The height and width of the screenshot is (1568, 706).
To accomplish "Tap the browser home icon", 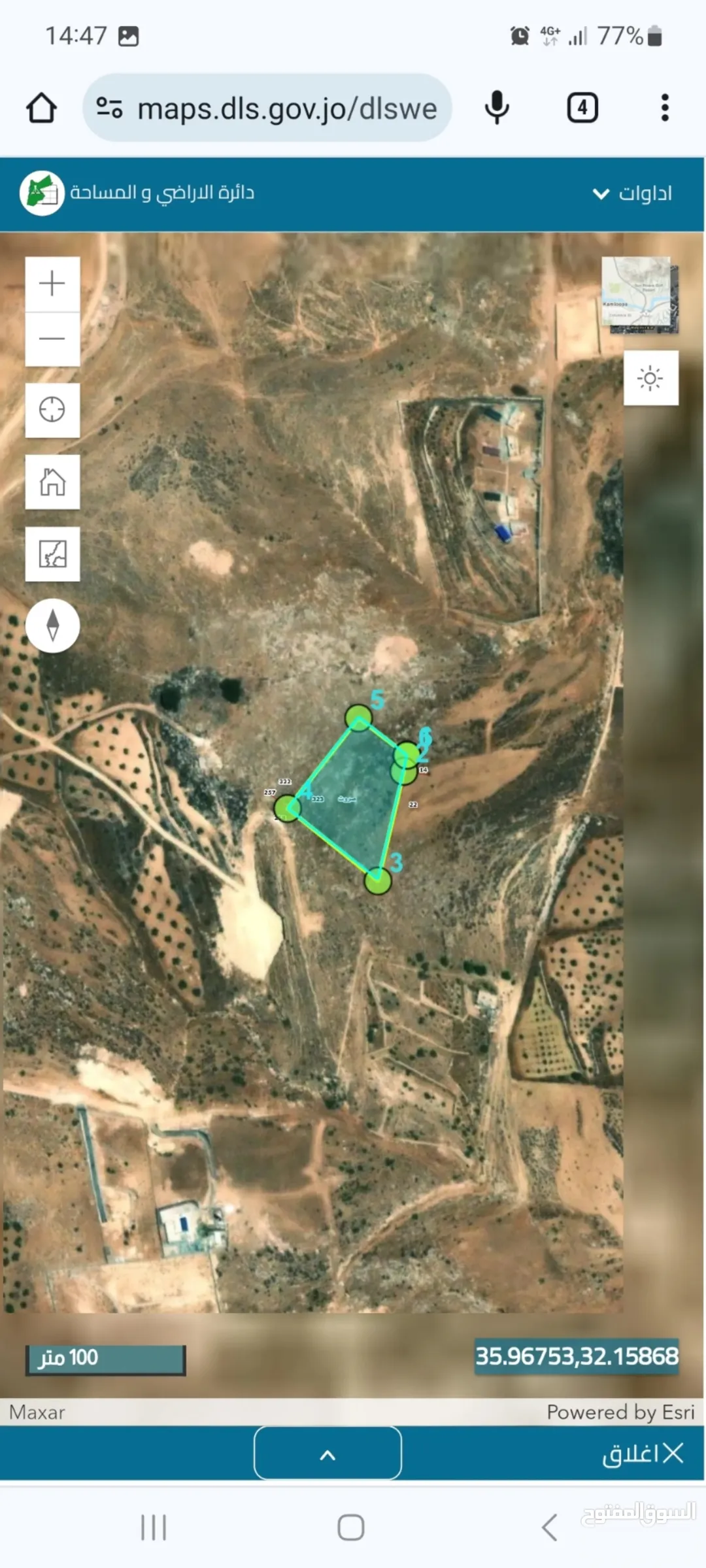I will tap(41, 108).
